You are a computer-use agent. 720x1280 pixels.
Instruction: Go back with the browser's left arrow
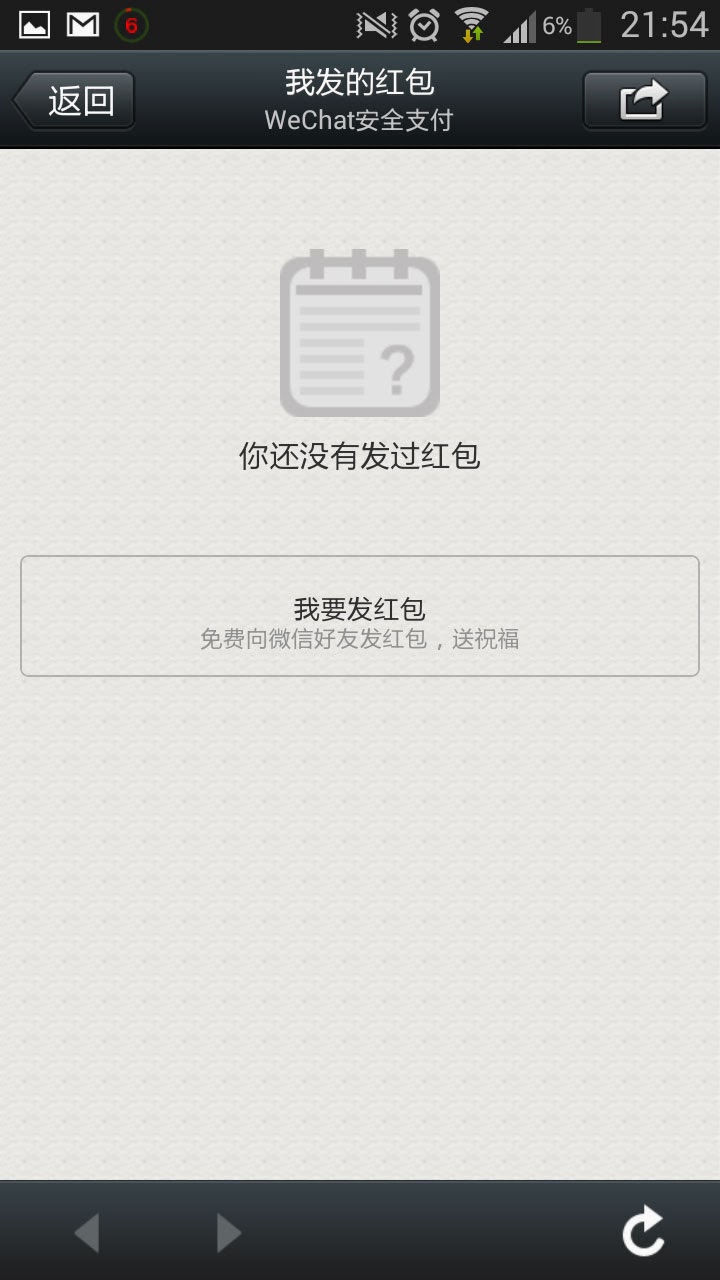click(88, 1233)
